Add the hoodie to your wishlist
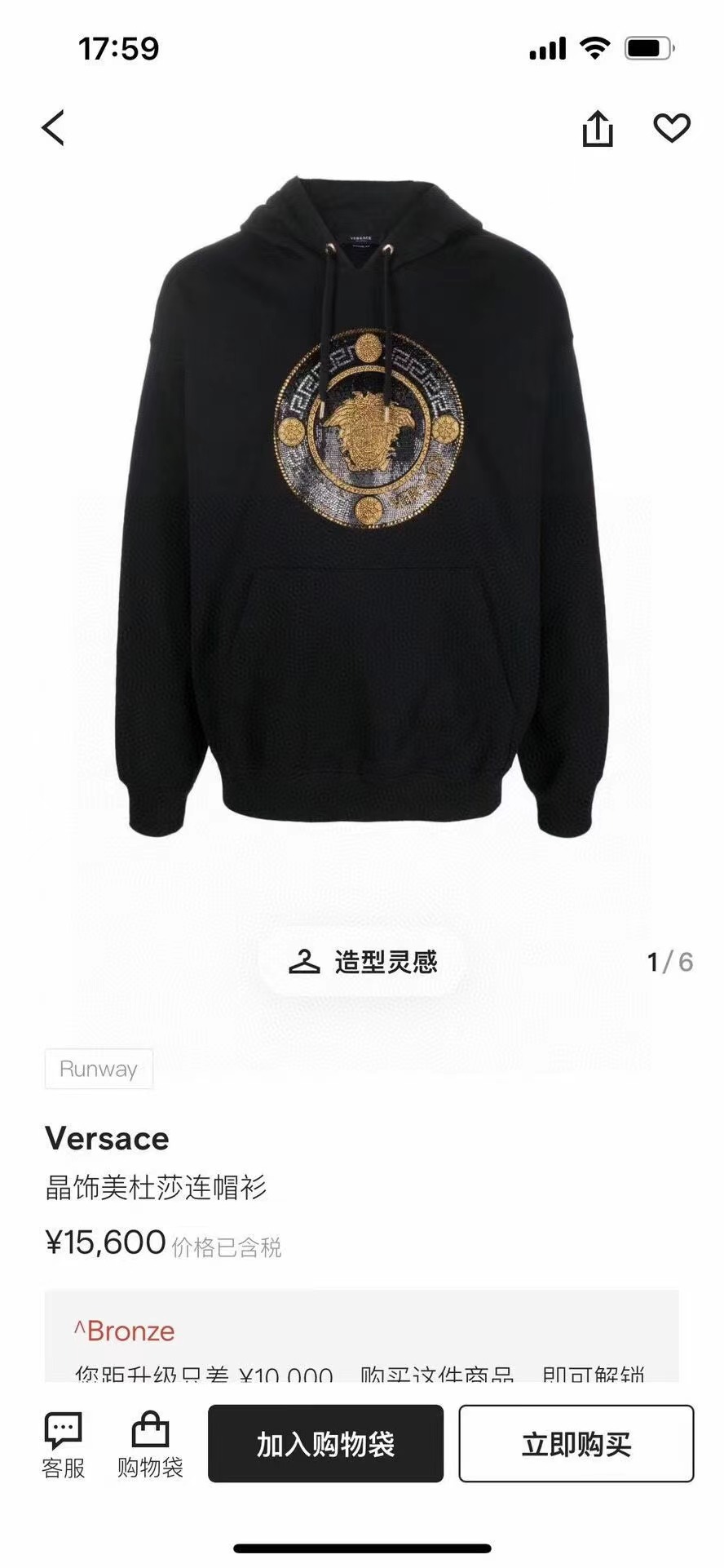Image resolution: width=724 pixels, height=1568 pixels. [x=672, y=128]
